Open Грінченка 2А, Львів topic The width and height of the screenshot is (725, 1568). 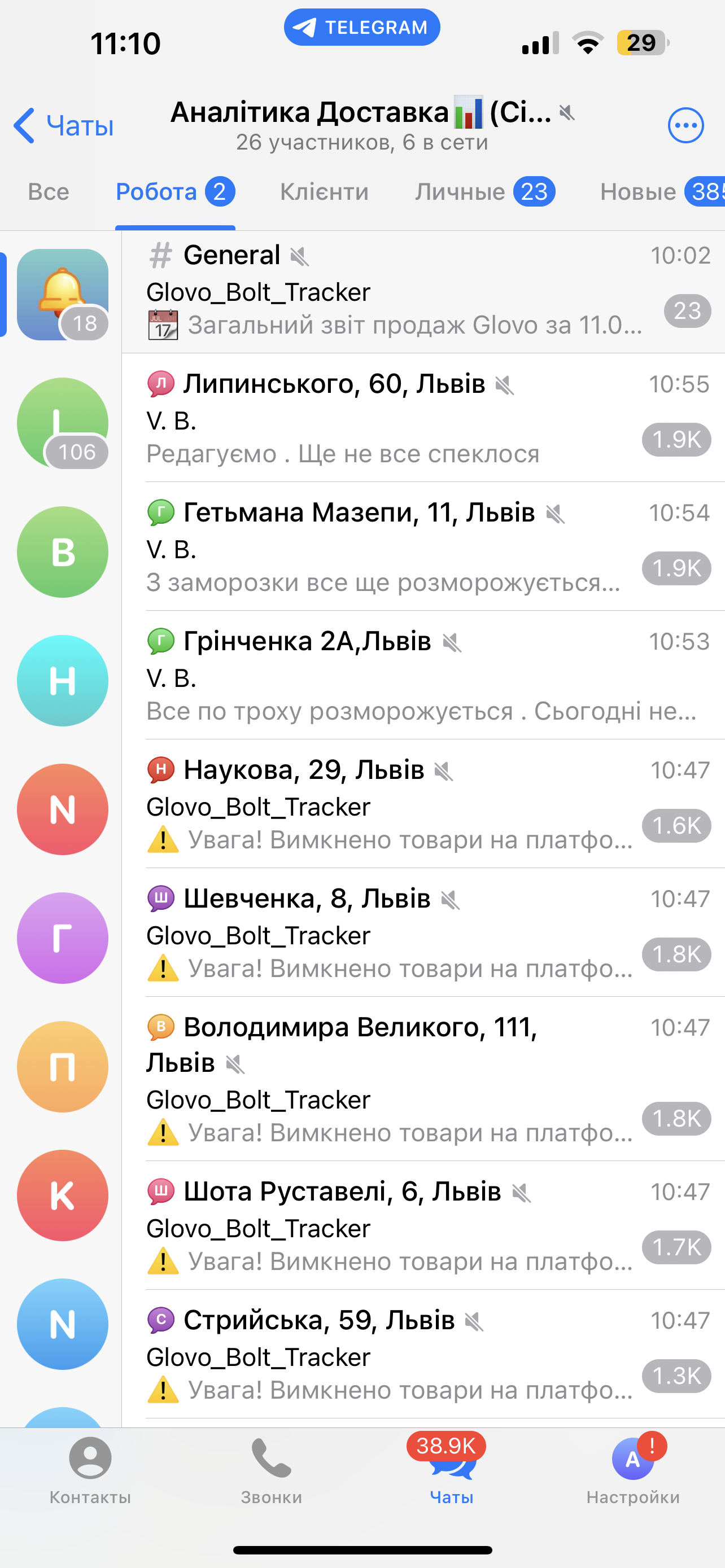tap(423, 675)
